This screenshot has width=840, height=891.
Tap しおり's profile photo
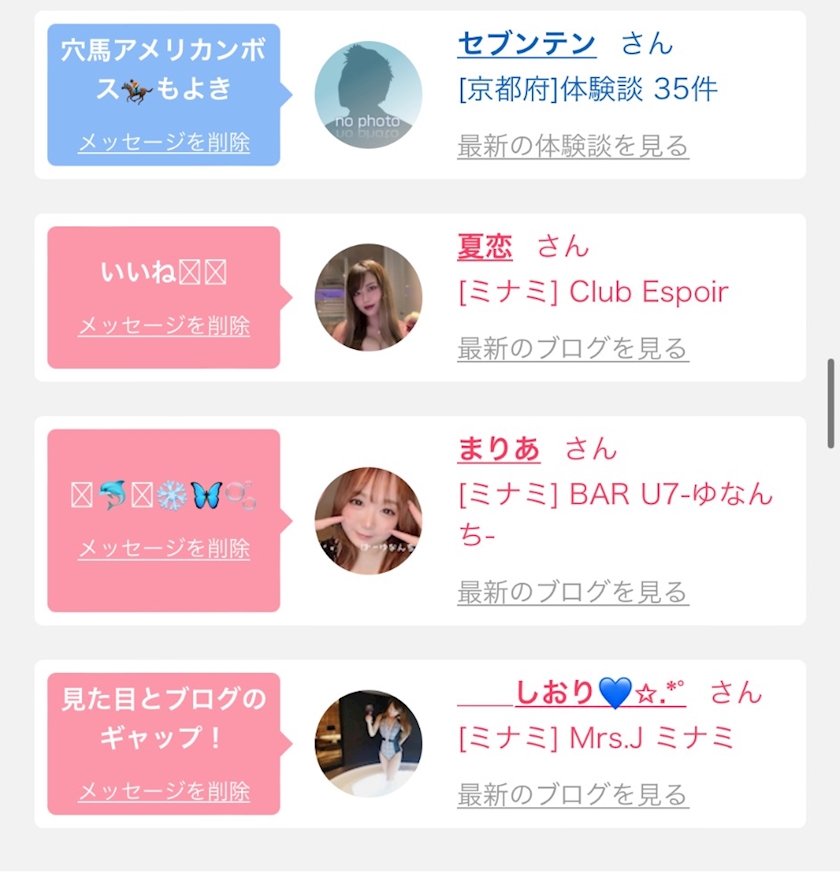click(x=368, y=743)
